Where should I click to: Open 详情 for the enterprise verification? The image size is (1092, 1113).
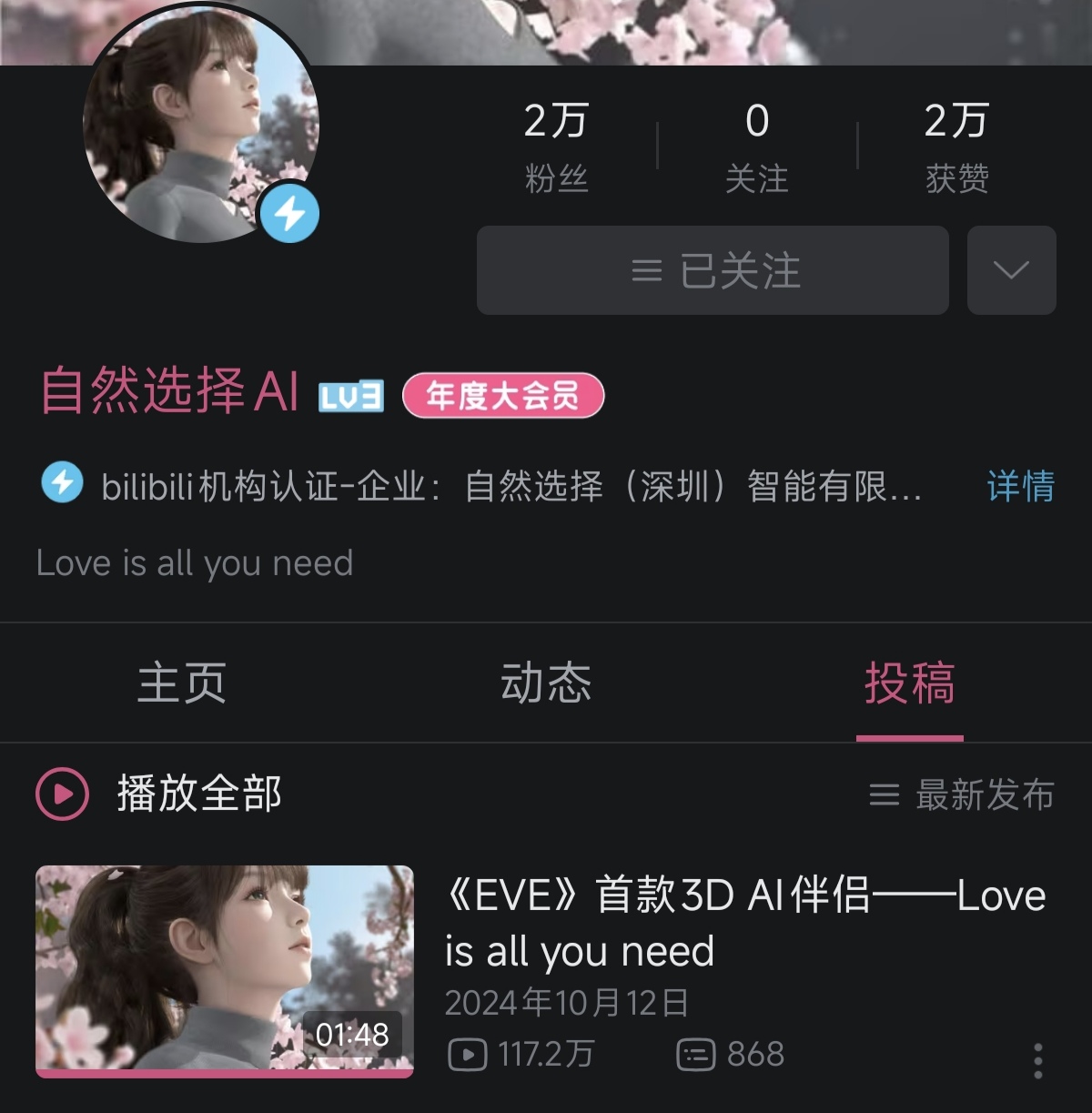coord(1020,486)
